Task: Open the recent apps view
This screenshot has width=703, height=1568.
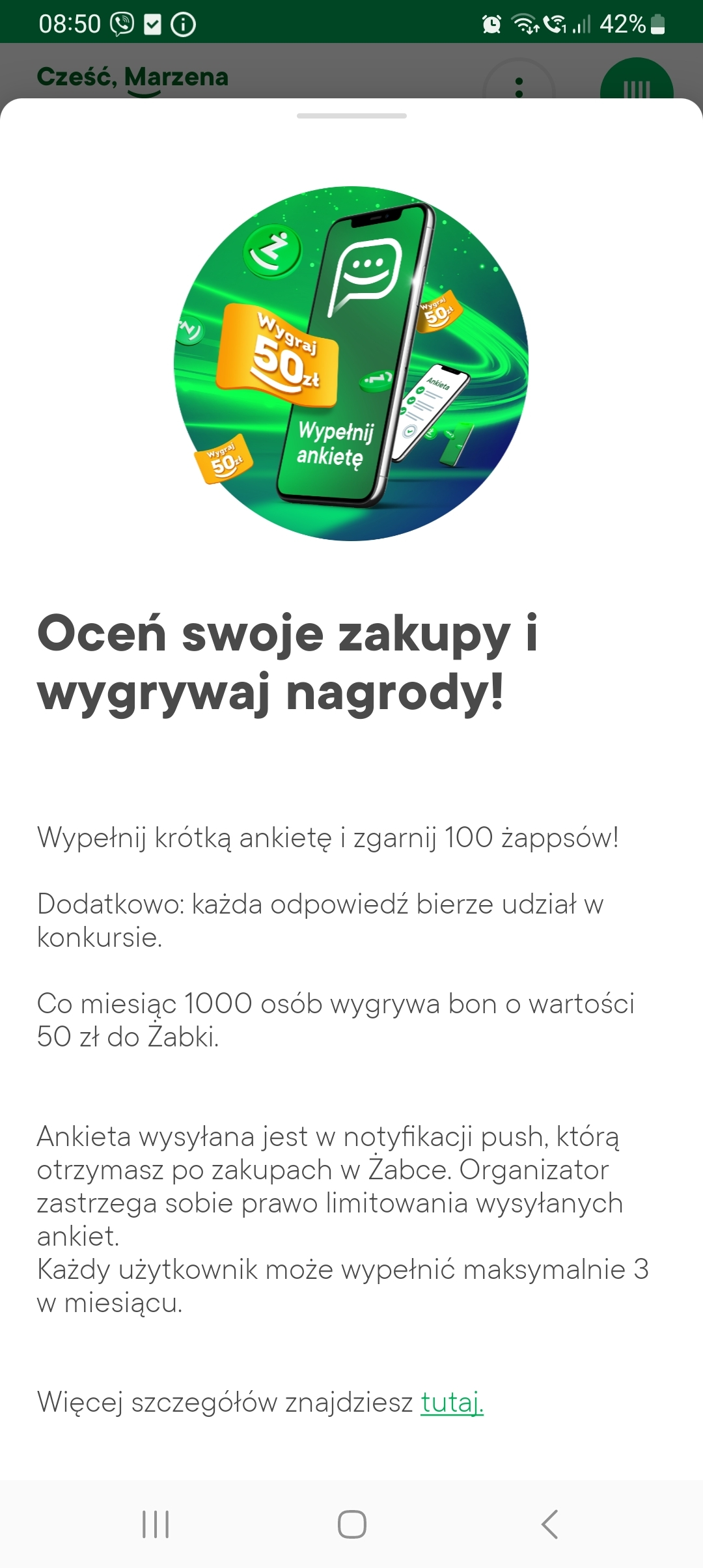Action: pyautogui.click(x=156, y=1524)
